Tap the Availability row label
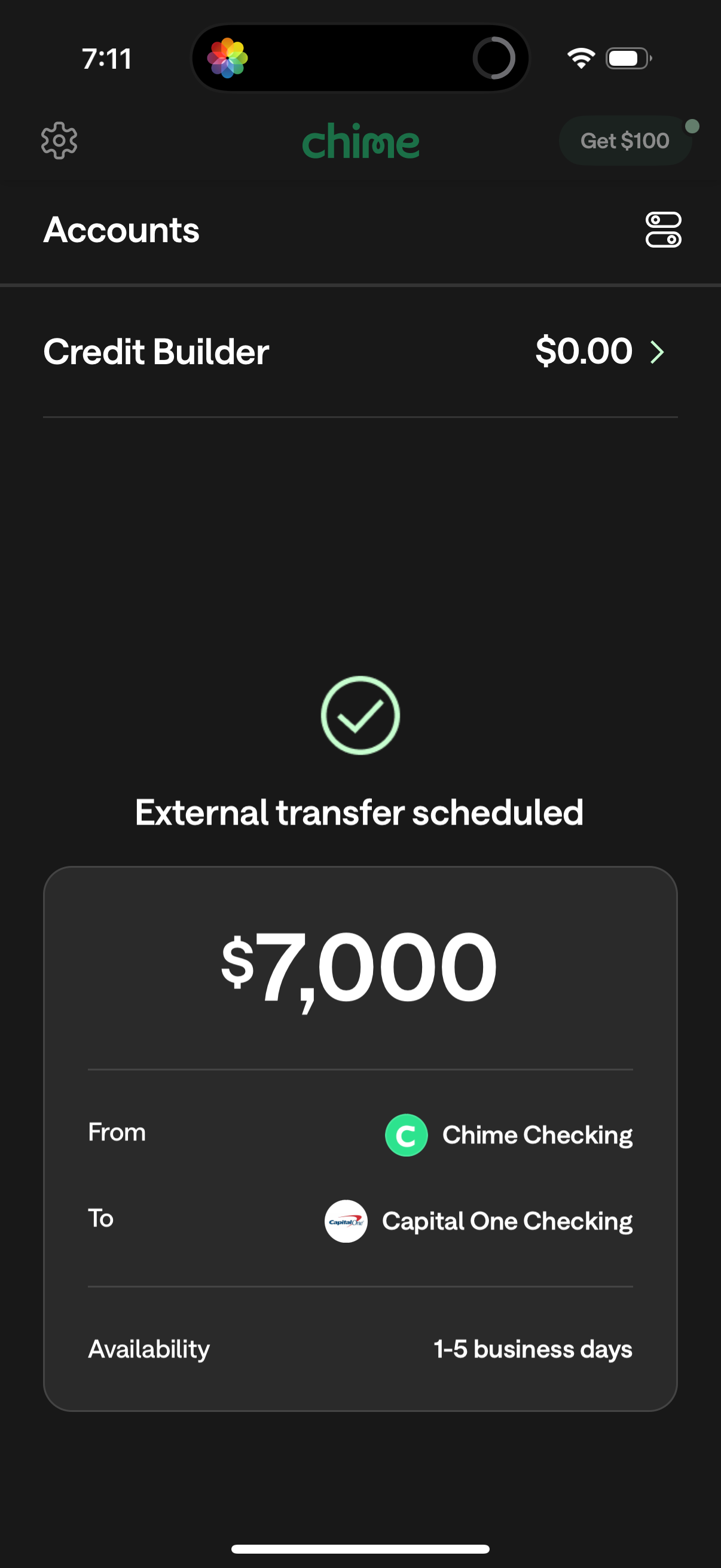Screen dimensions: 721x1568 [148, 1349]
